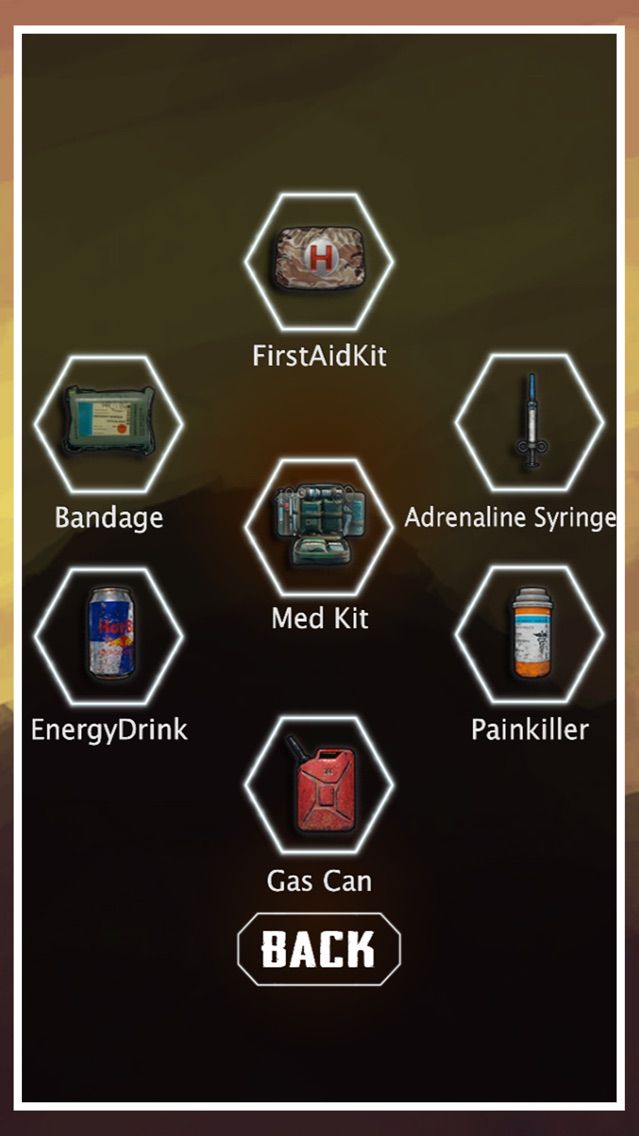639x1136 pixels.
Task: Open the FirstAidKit item
Action: coord(319,262)
